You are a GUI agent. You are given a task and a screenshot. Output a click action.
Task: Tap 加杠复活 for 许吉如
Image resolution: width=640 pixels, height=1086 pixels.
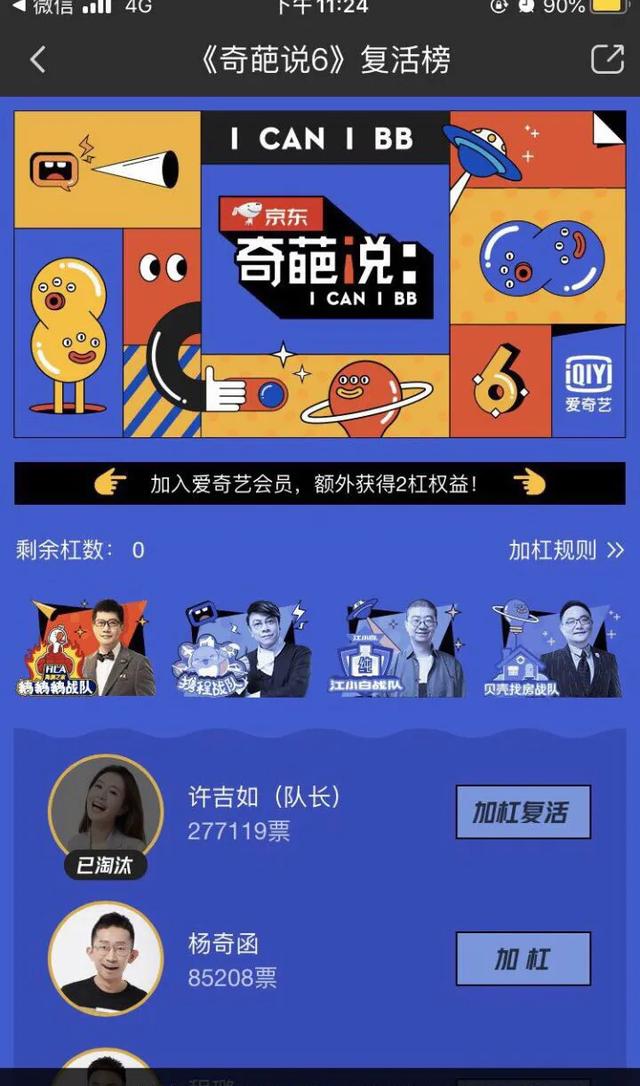(x=523, y=812)
